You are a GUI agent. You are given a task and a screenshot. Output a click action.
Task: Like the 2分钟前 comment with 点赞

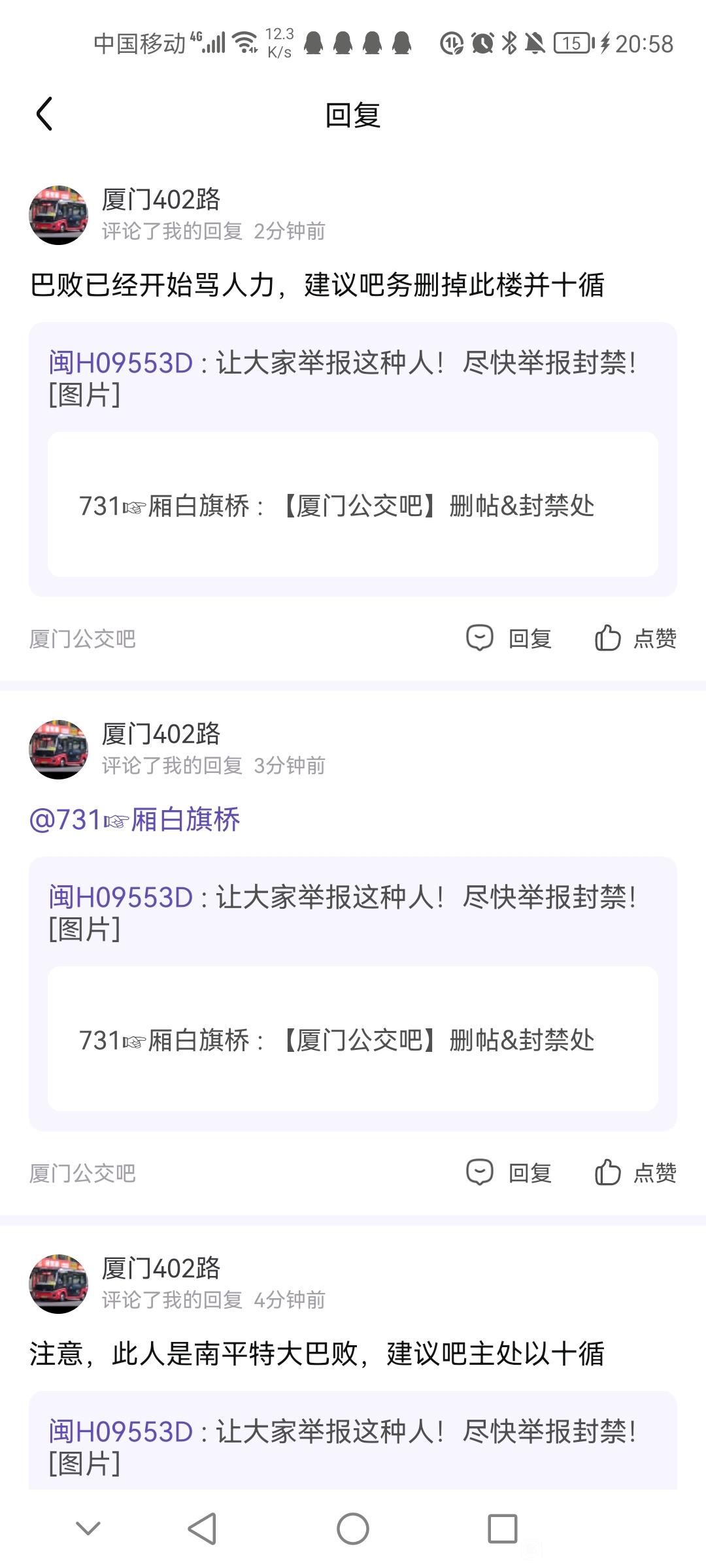pyautogui.click(x=635, y=638)
